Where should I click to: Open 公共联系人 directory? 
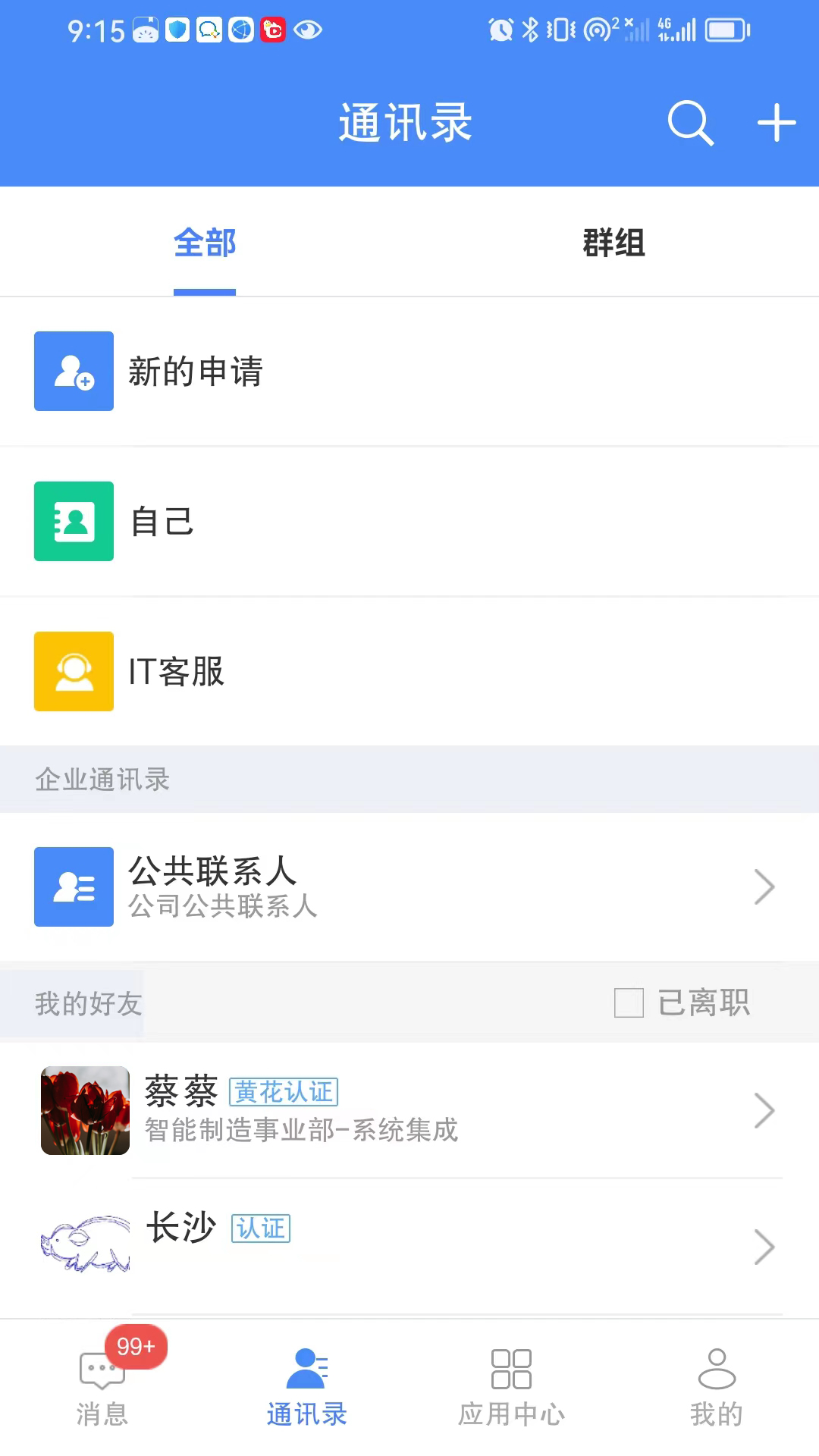pos(409,886)
